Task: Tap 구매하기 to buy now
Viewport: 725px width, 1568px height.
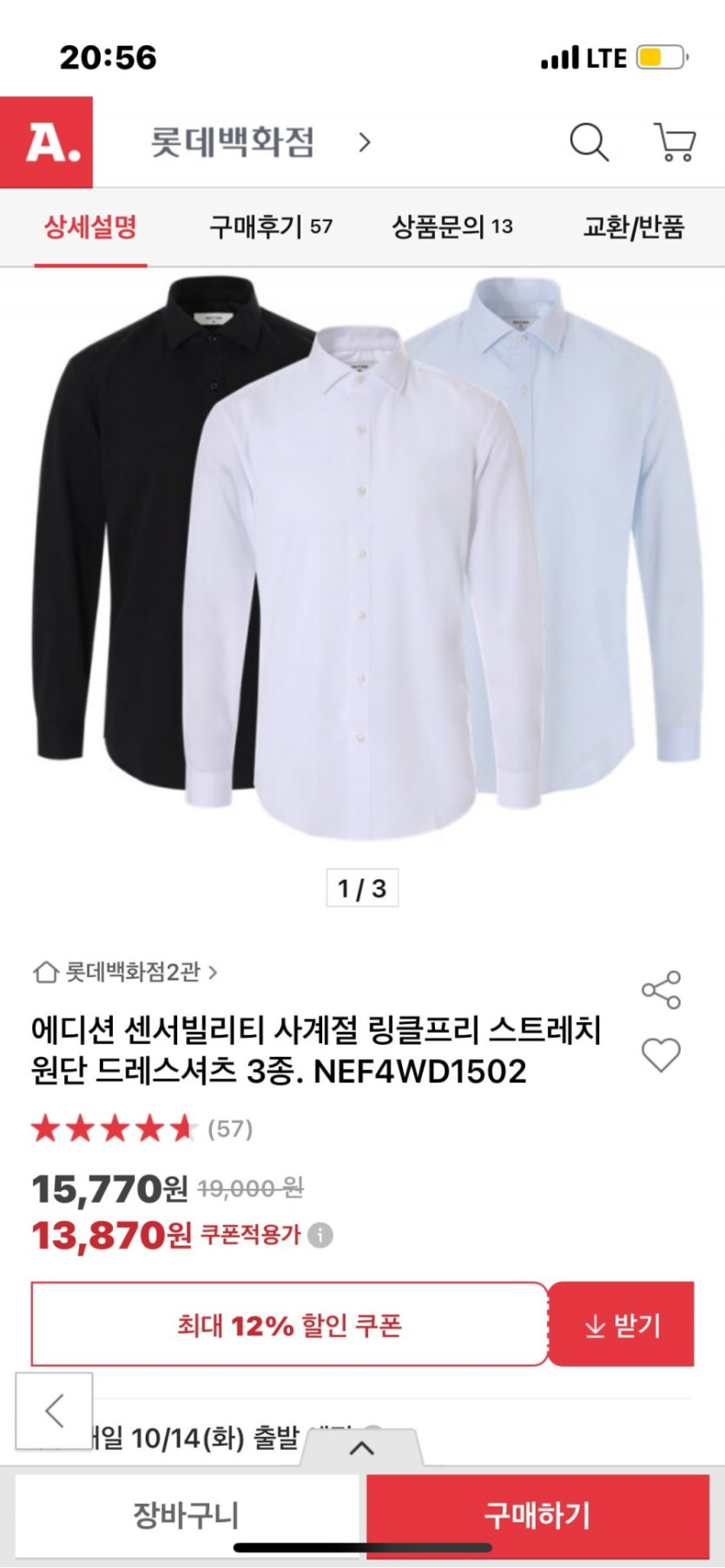Action: [537, 1515]
